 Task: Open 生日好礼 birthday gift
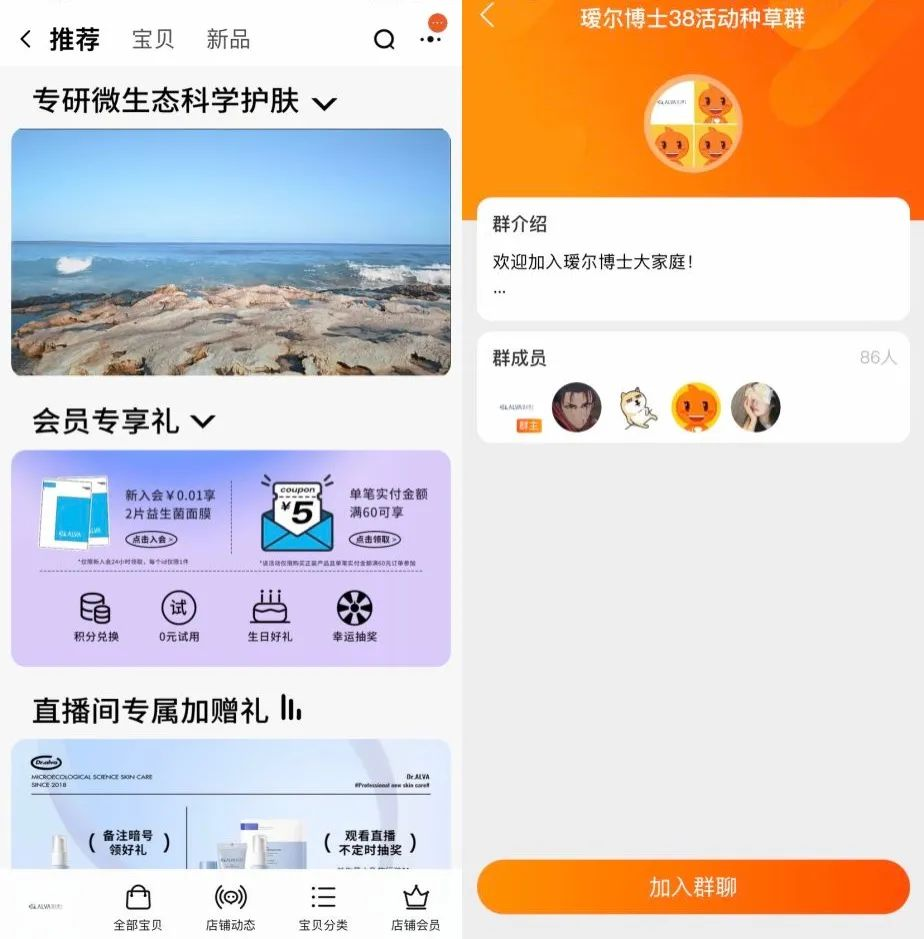pos(270,616)
